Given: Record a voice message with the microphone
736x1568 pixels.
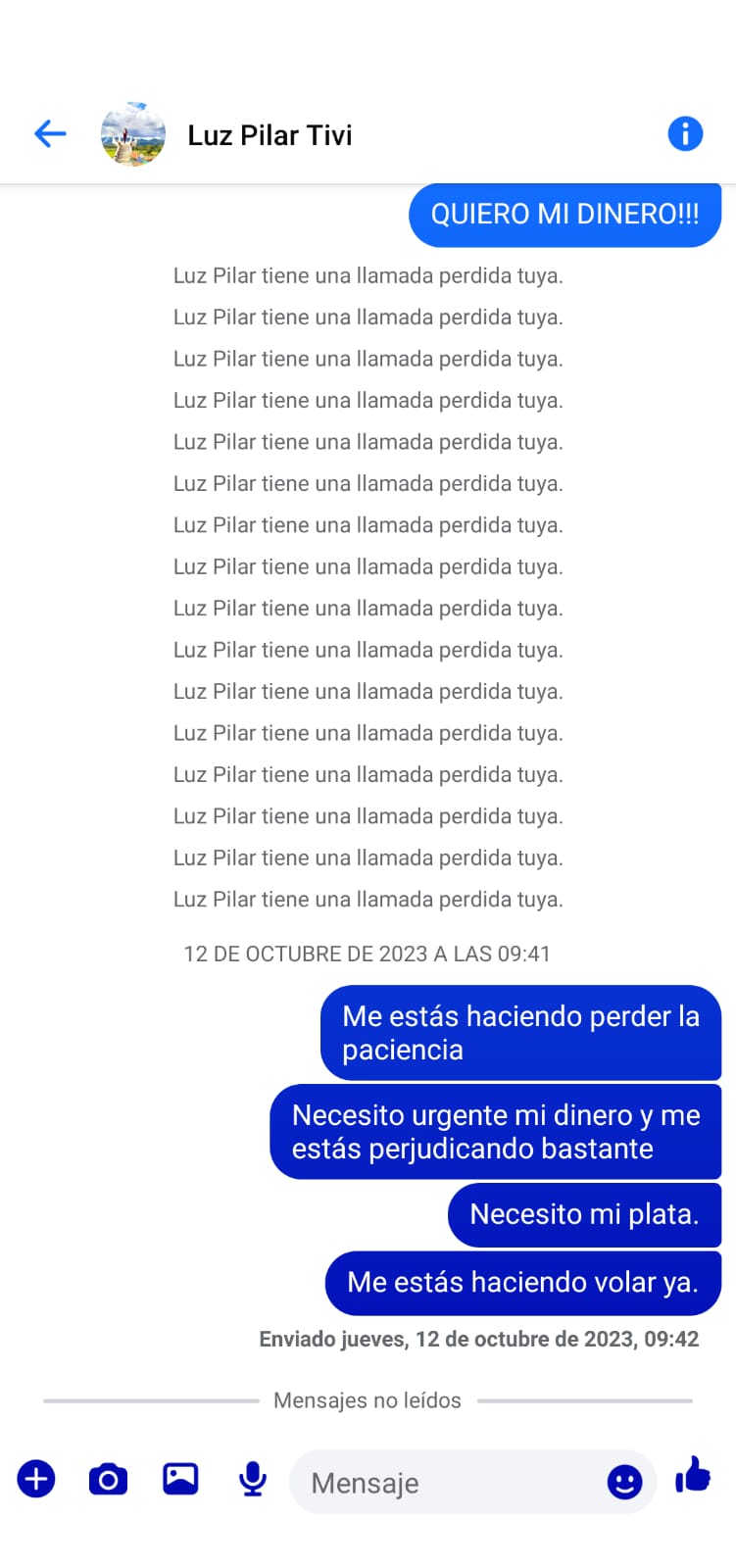Looking at the screenshot, I should [x=253, y=1479].
